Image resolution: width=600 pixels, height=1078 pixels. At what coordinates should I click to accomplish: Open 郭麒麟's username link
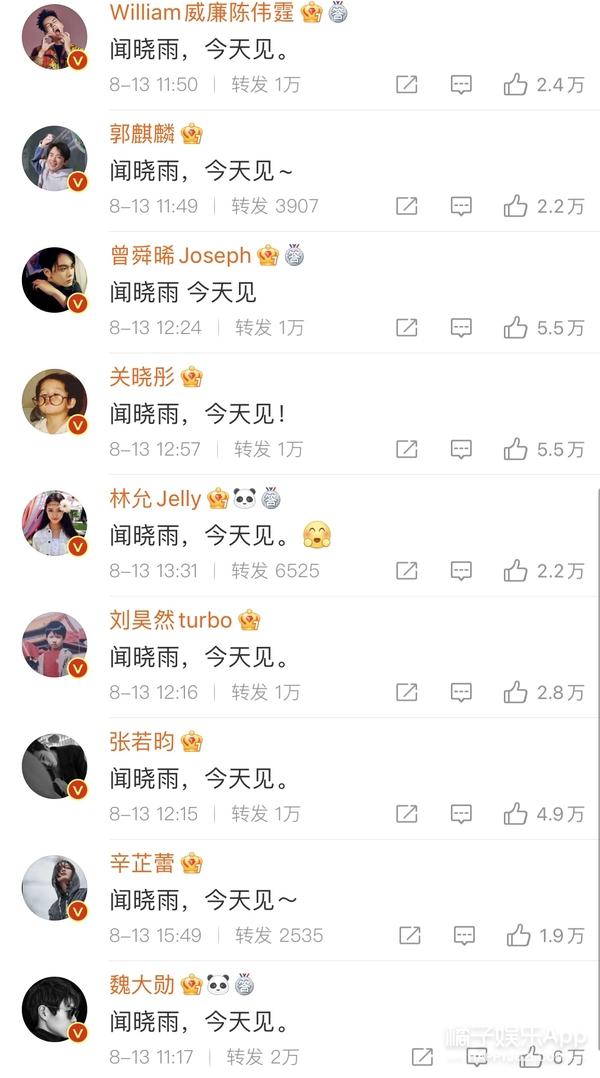(x=142, y=133)
